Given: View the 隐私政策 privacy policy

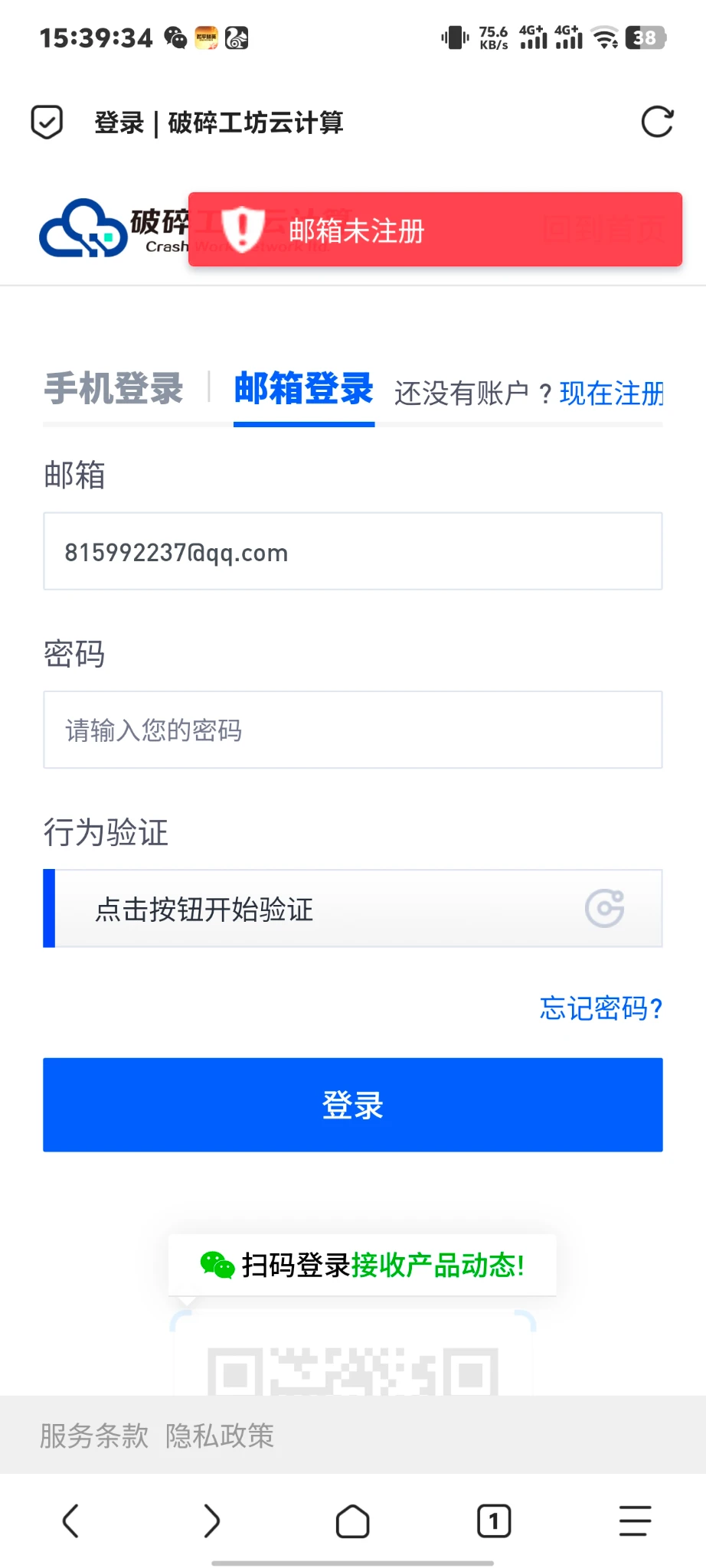Looking at the screenshot, I should click(x=220, y=1436).
